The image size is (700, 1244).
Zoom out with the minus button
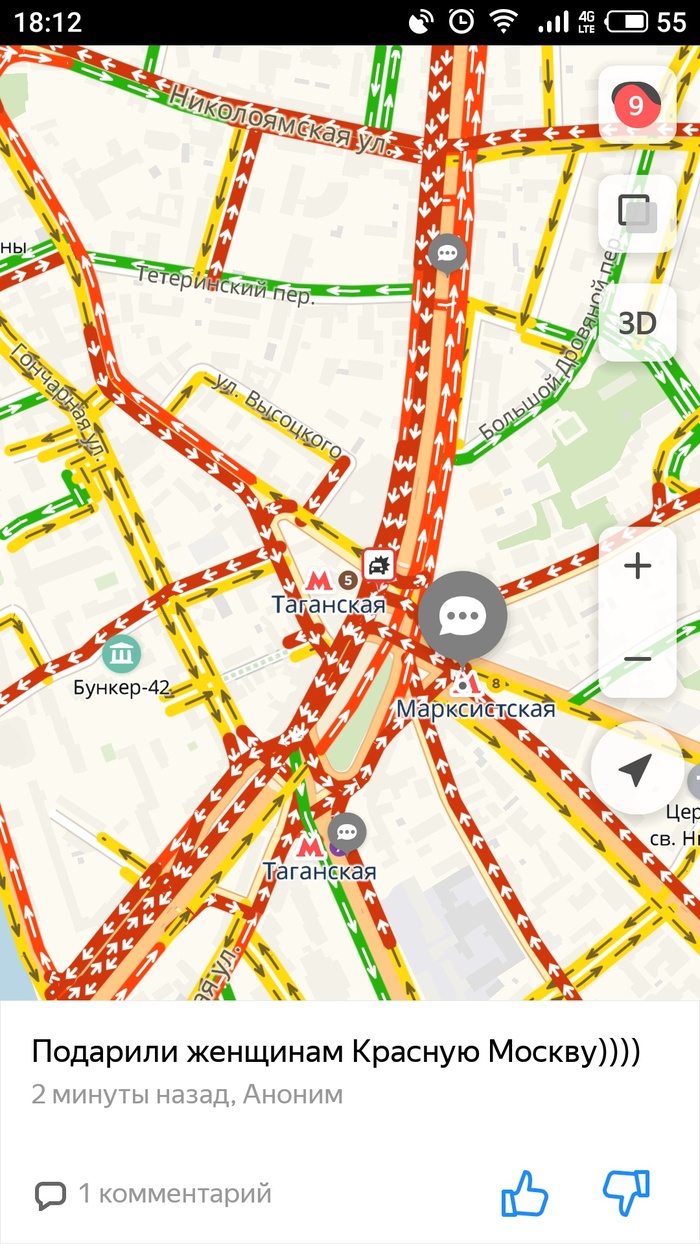tap(637, 659)
